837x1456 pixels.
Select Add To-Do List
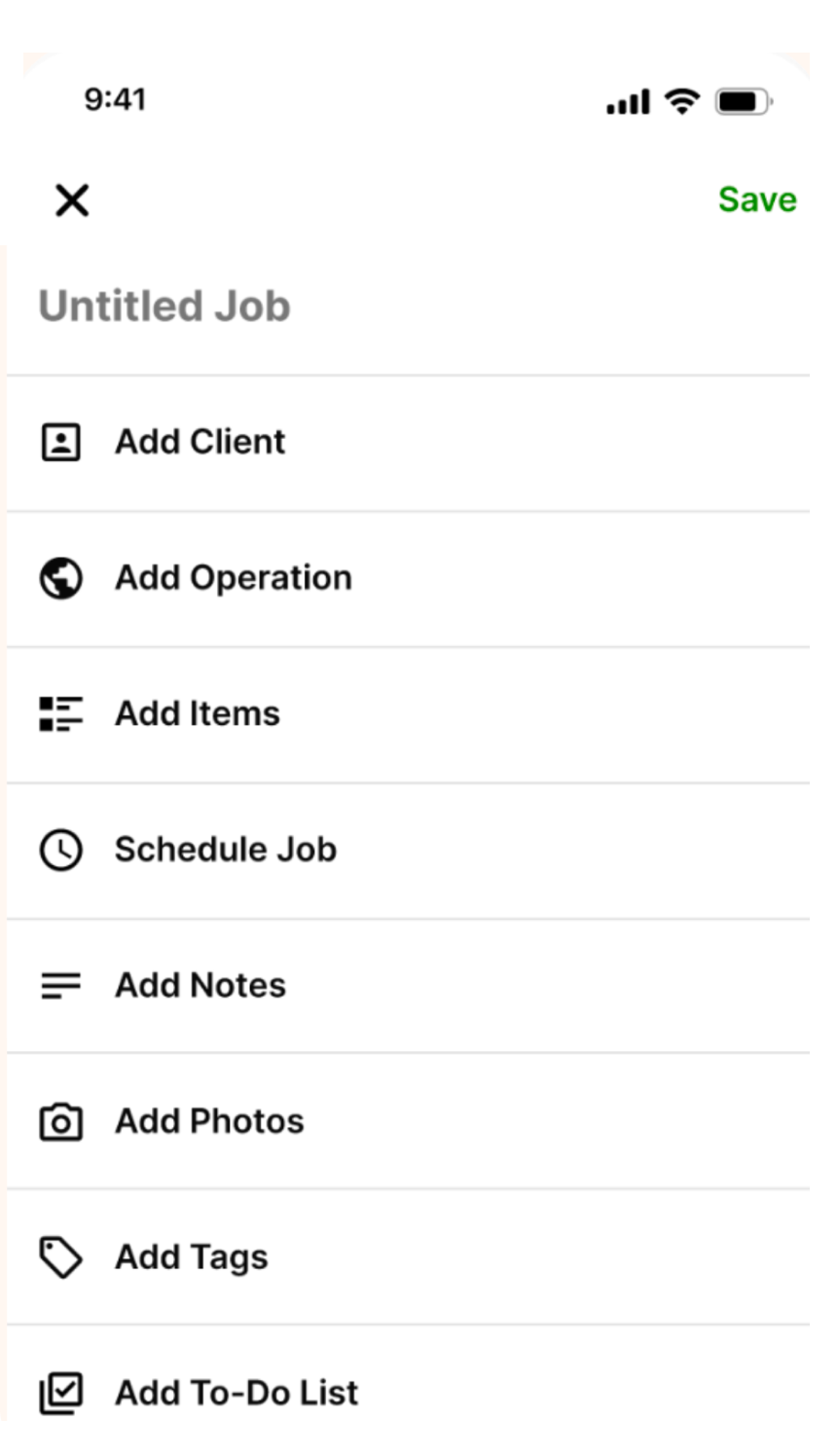click(237, 1393)
